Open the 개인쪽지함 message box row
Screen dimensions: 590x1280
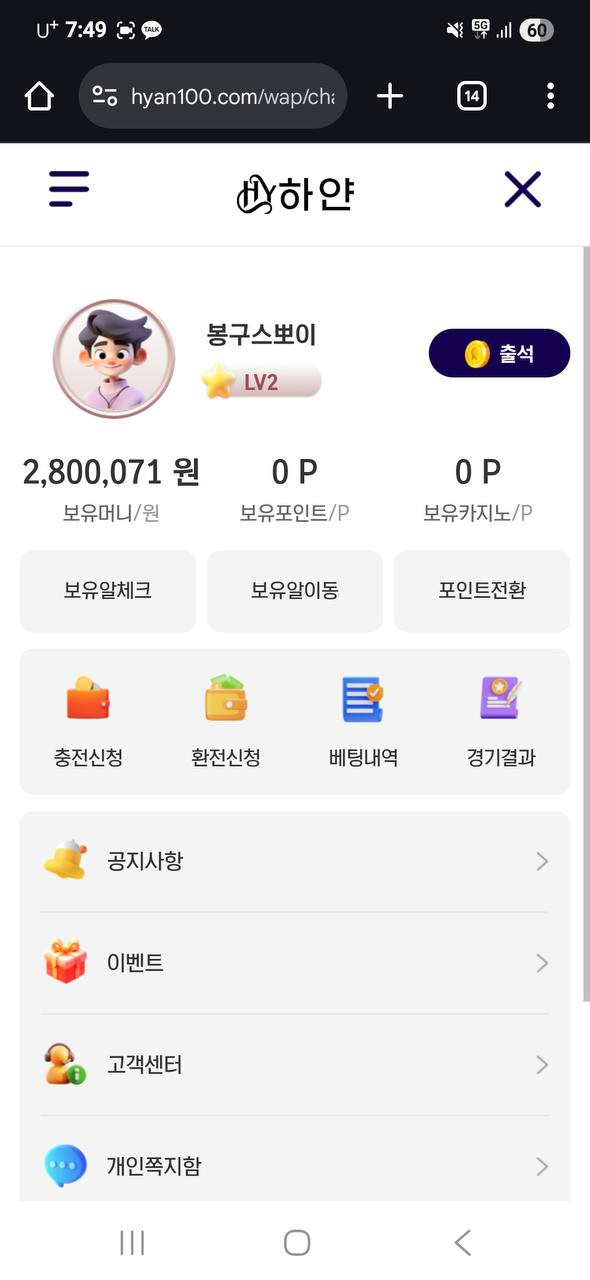pyautogui.click(x=295, y=1166)
